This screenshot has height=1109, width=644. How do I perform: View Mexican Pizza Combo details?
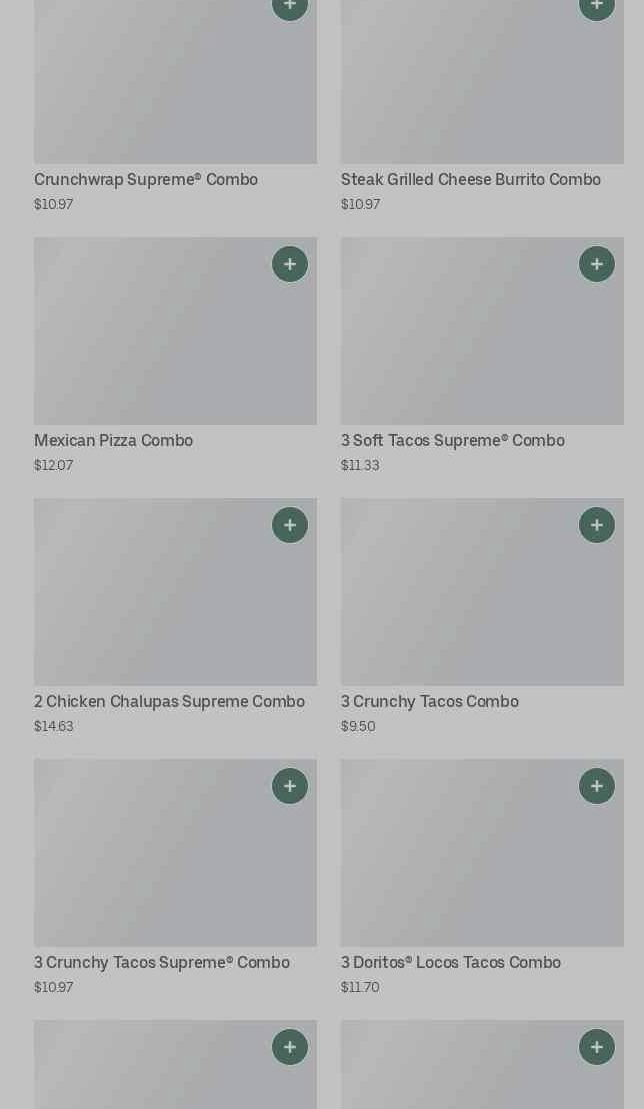[x=113, y=441]
